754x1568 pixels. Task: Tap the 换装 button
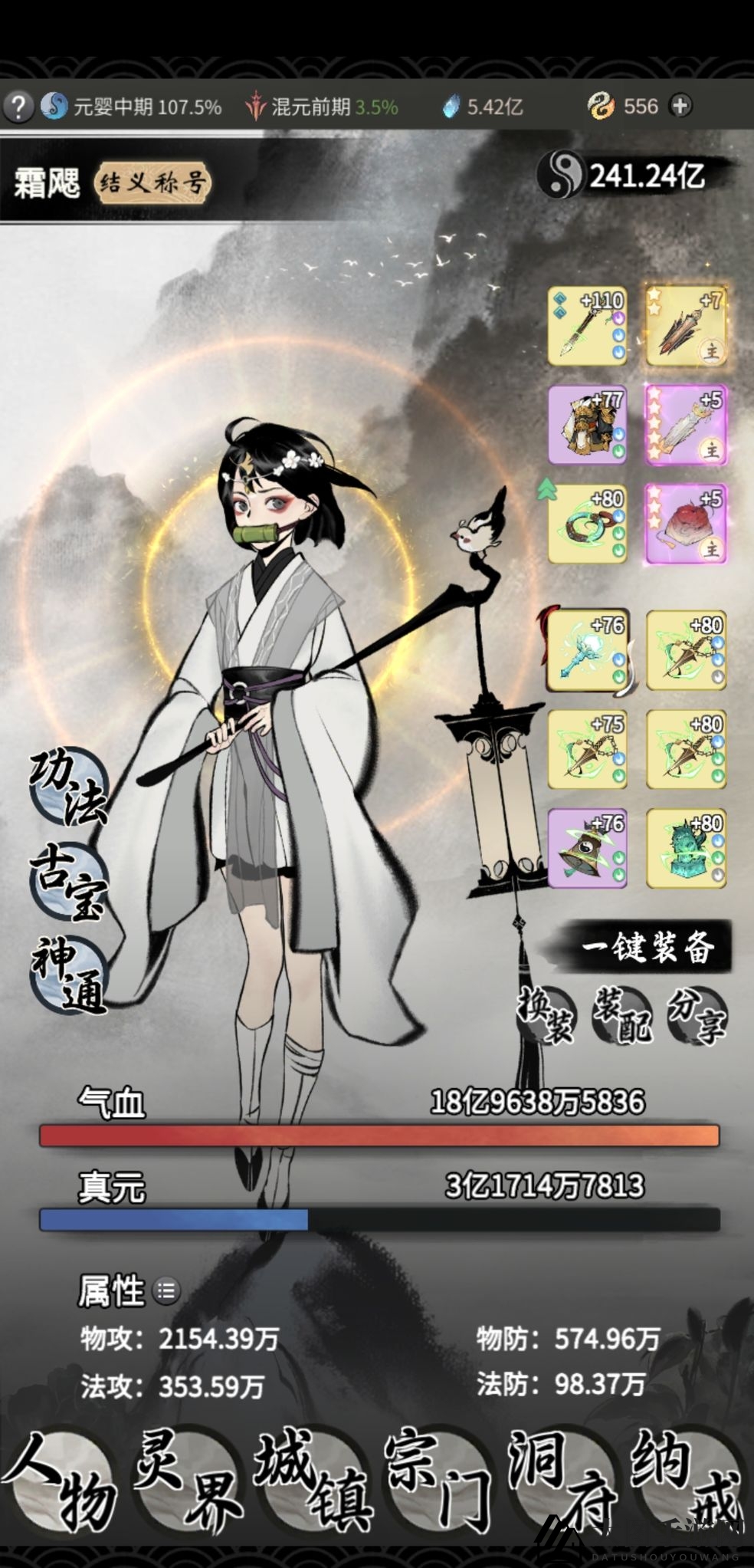pos(546,1014)
